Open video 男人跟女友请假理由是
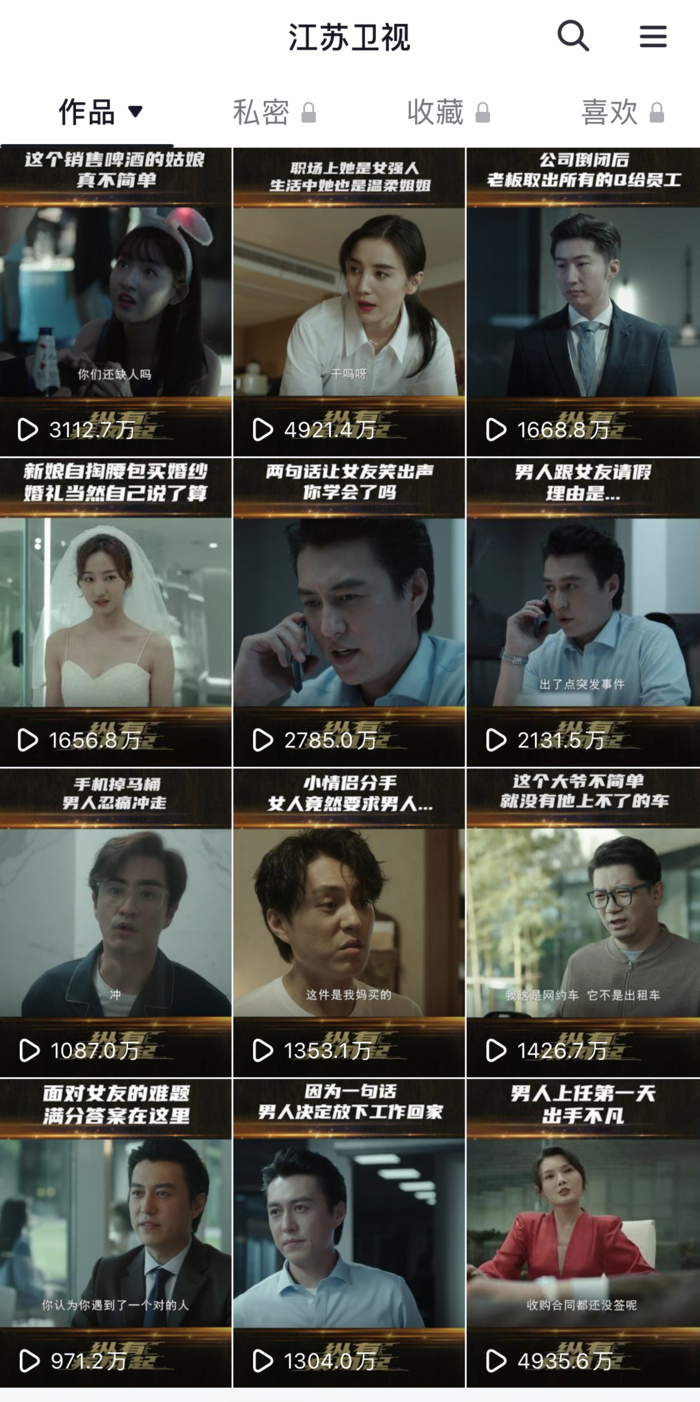Image resolution: width=700 pixels, height=1402 pixels. 583,612
